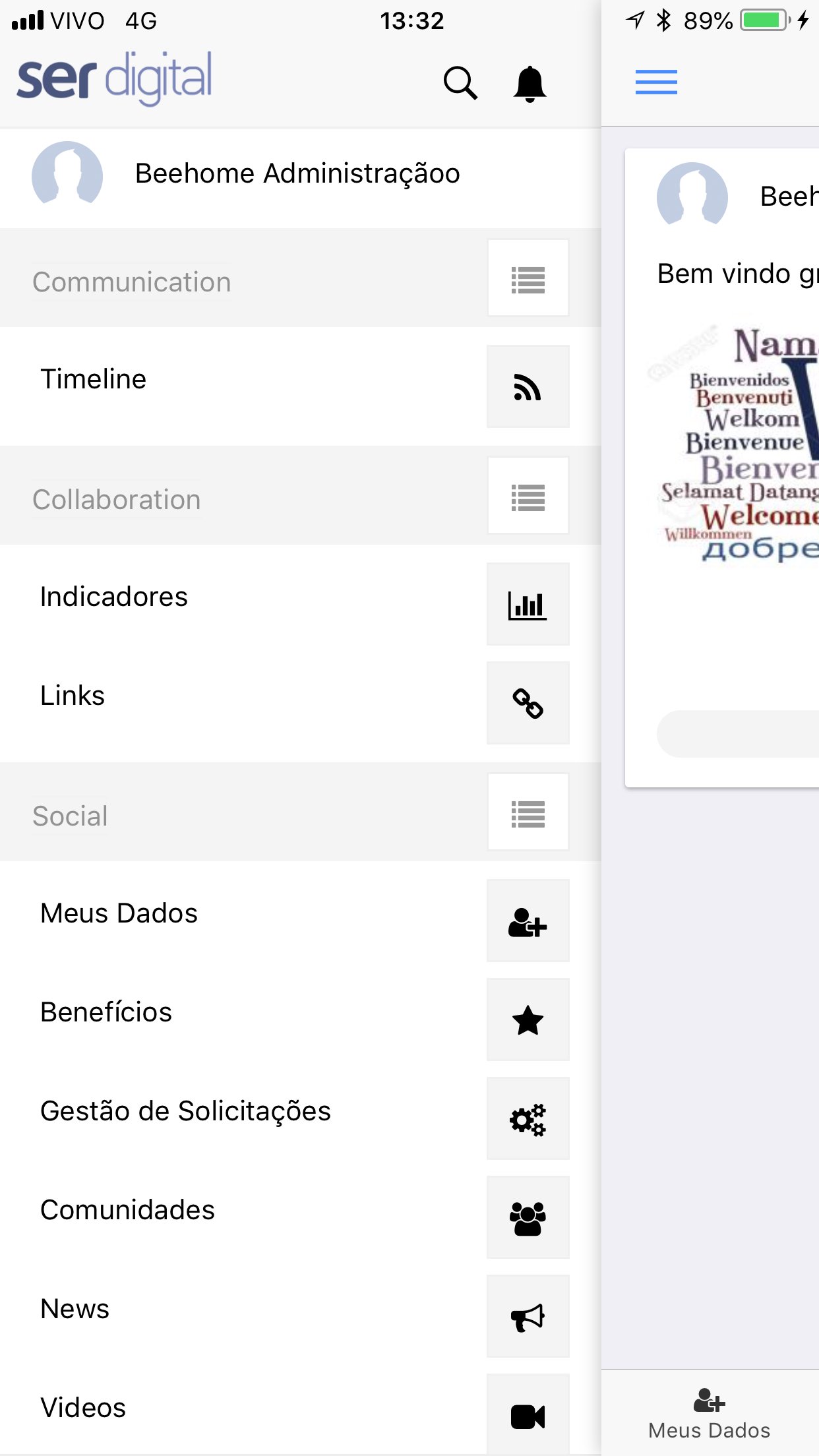Open the search magnifier icon
The height and width of the screenshot is (1456, 819).
460,83
